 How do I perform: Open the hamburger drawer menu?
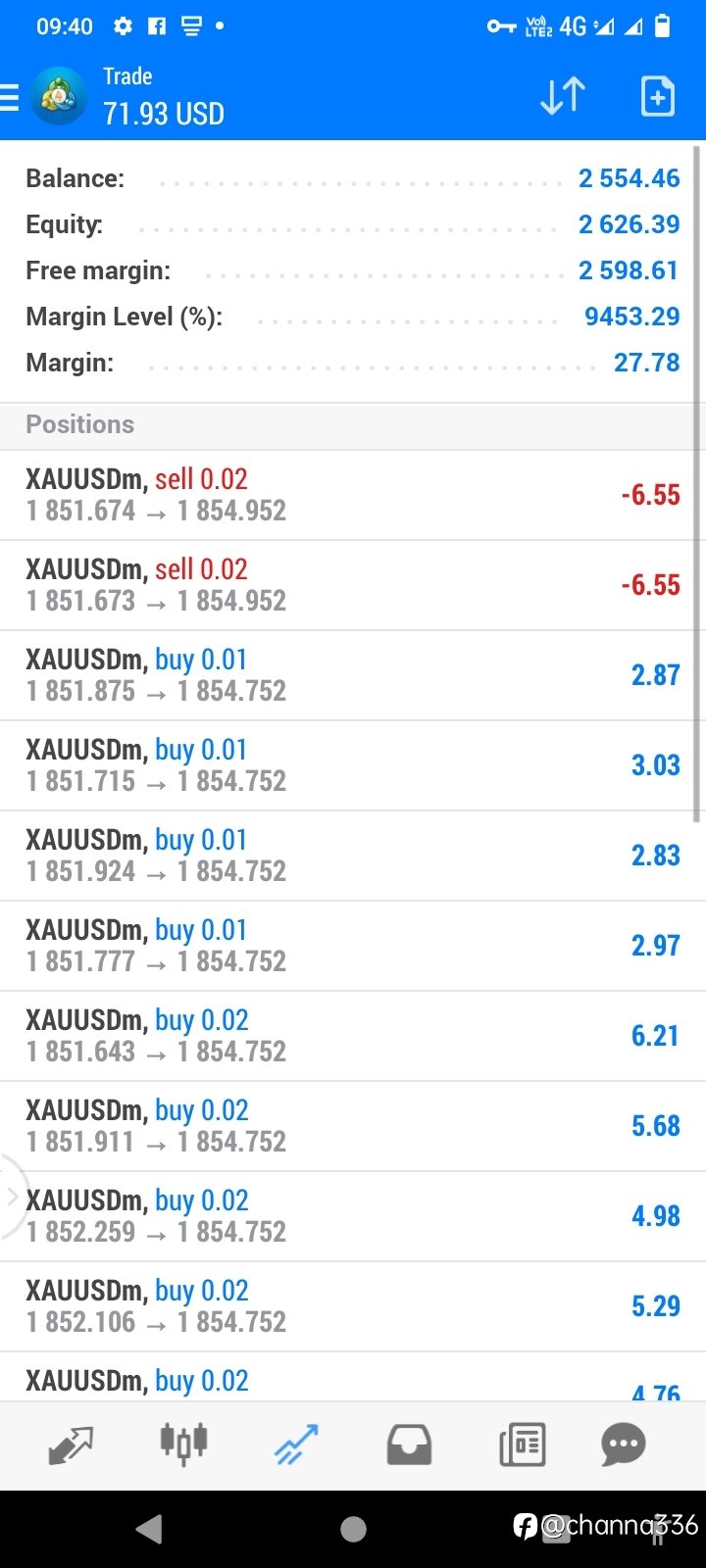click(9, 97)
